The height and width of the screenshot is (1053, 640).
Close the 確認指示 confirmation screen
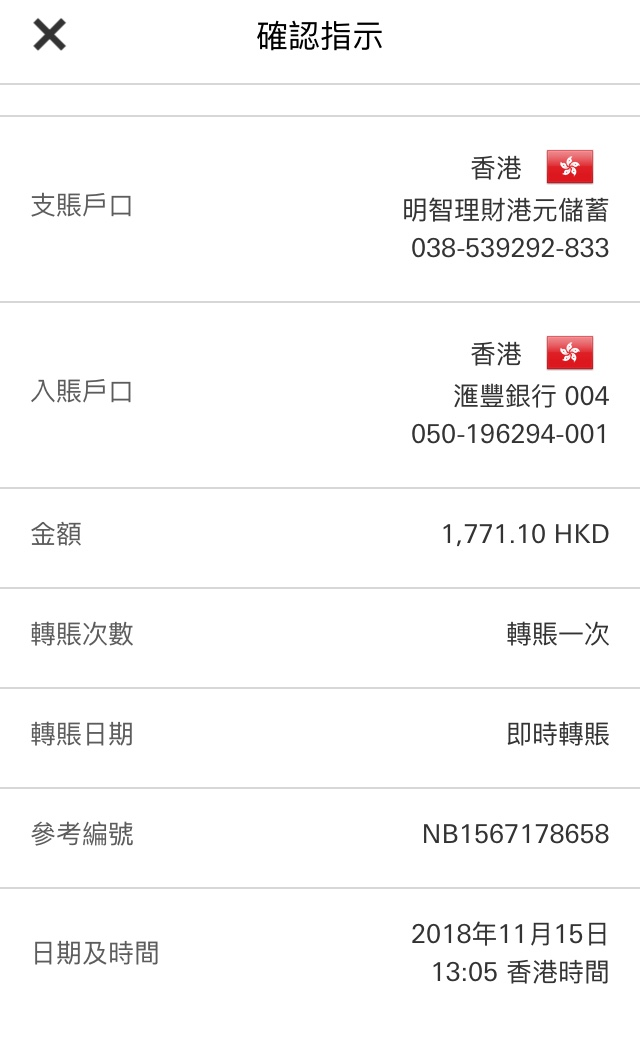[50, 35]
